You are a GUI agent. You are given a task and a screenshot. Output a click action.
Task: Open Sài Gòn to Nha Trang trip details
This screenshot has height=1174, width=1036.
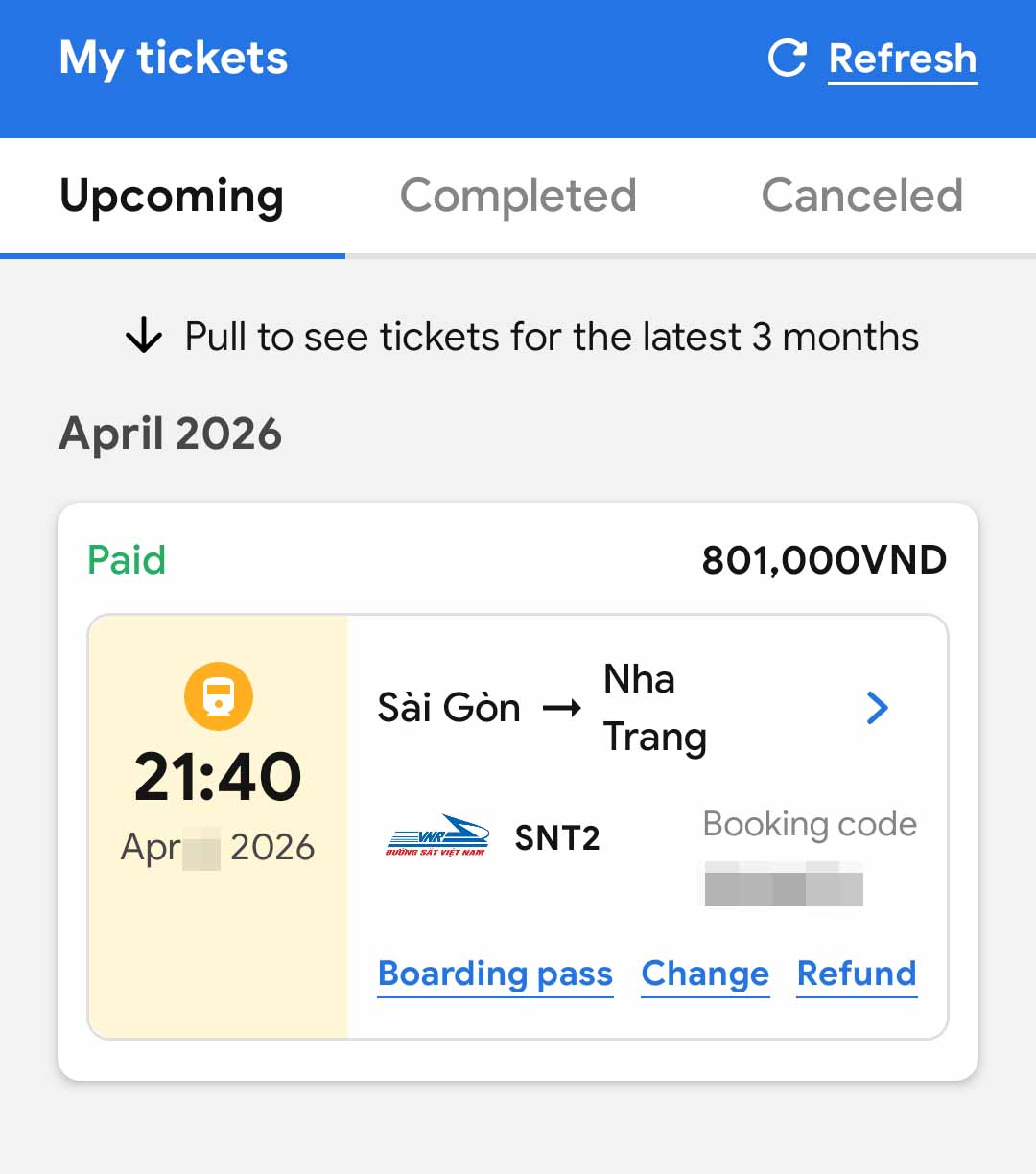coord(876,709)
